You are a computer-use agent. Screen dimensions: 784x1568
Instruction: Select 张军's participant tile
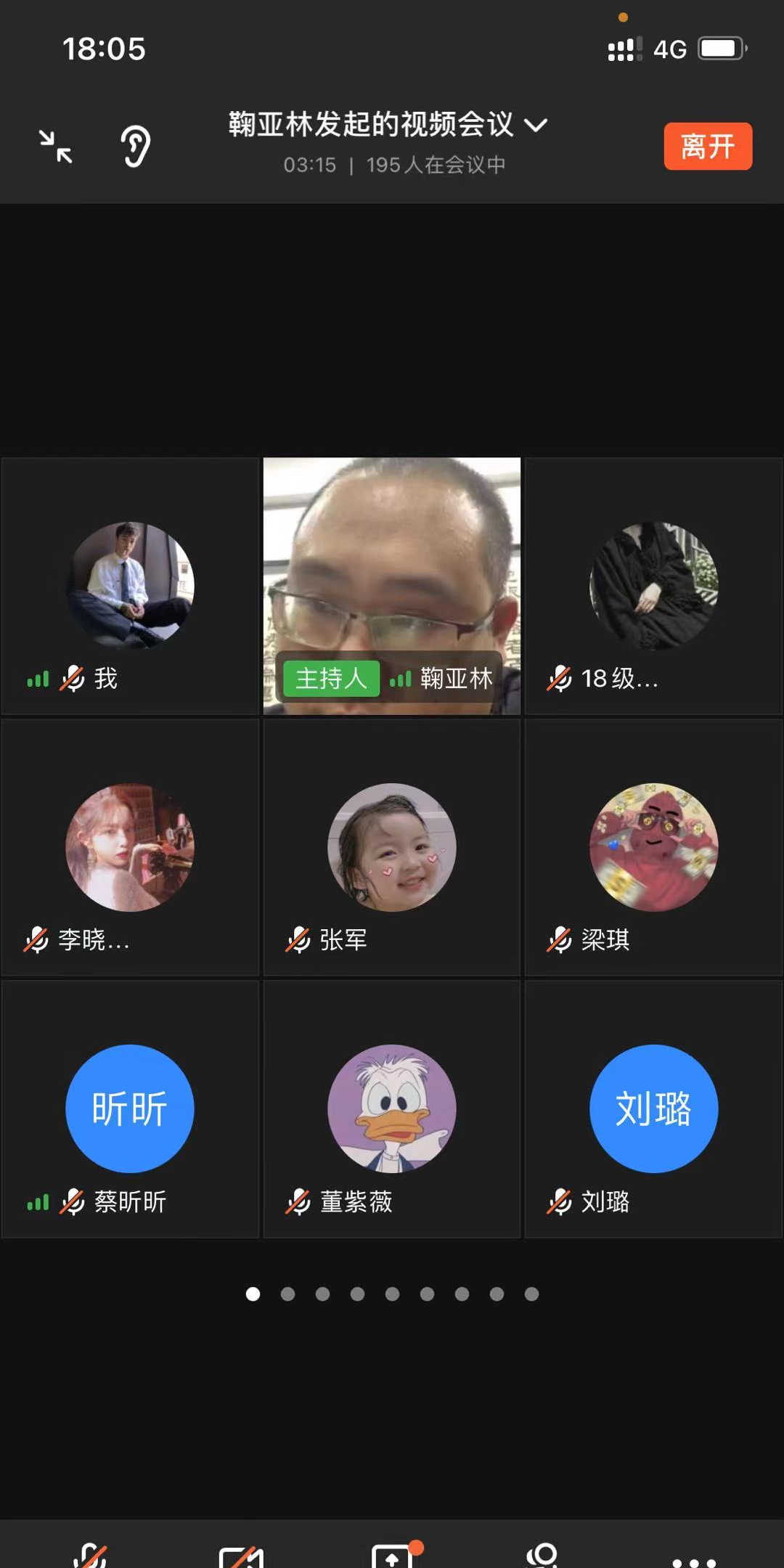click(x=392, y=848)
